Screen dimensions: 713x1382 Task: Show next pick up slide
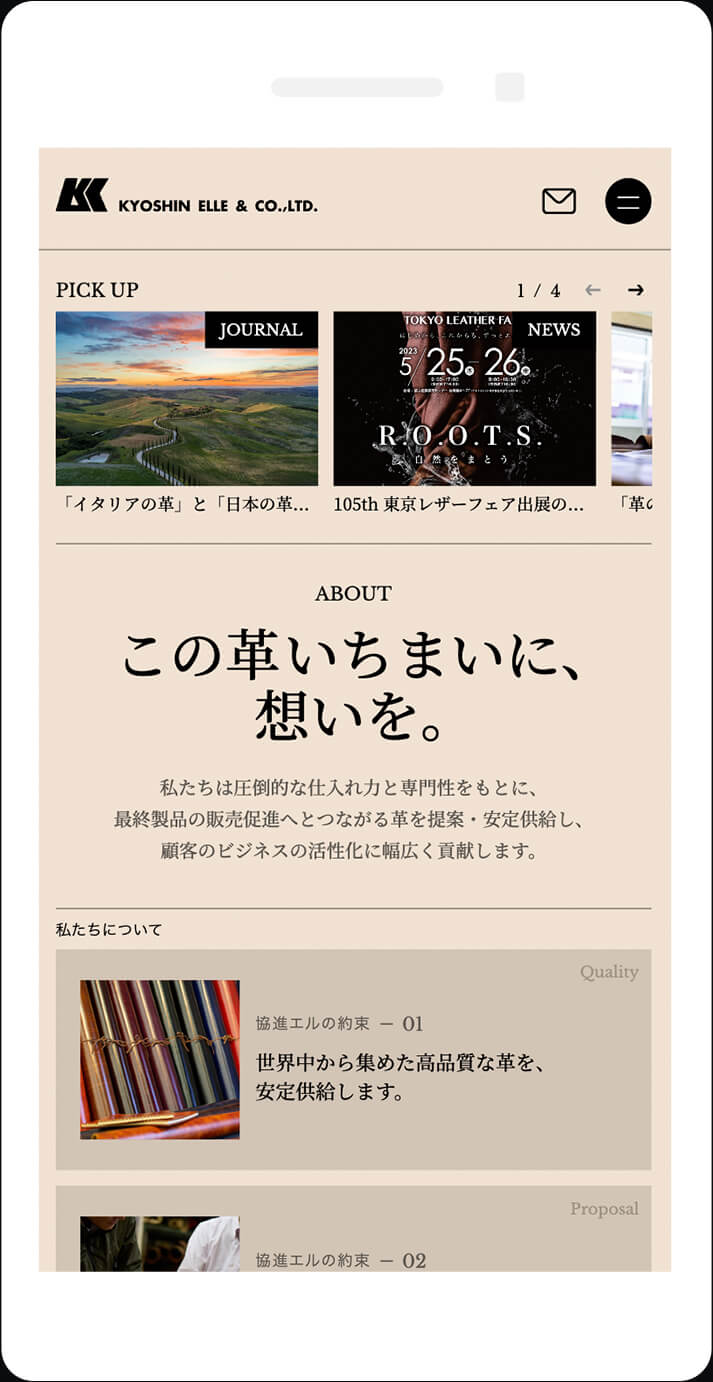636,290
